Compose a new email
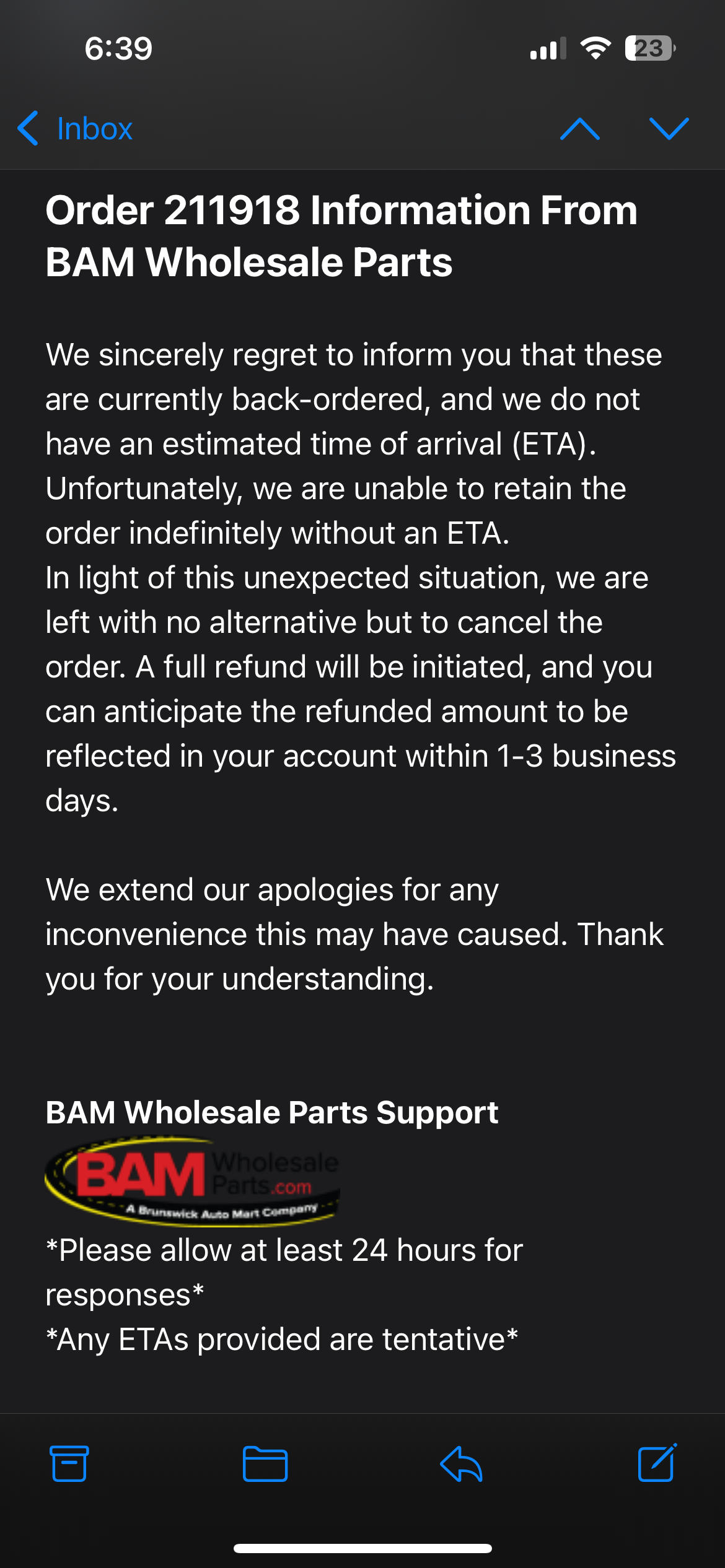This screenshot has height=1568, width=725. click(657, 1463)
